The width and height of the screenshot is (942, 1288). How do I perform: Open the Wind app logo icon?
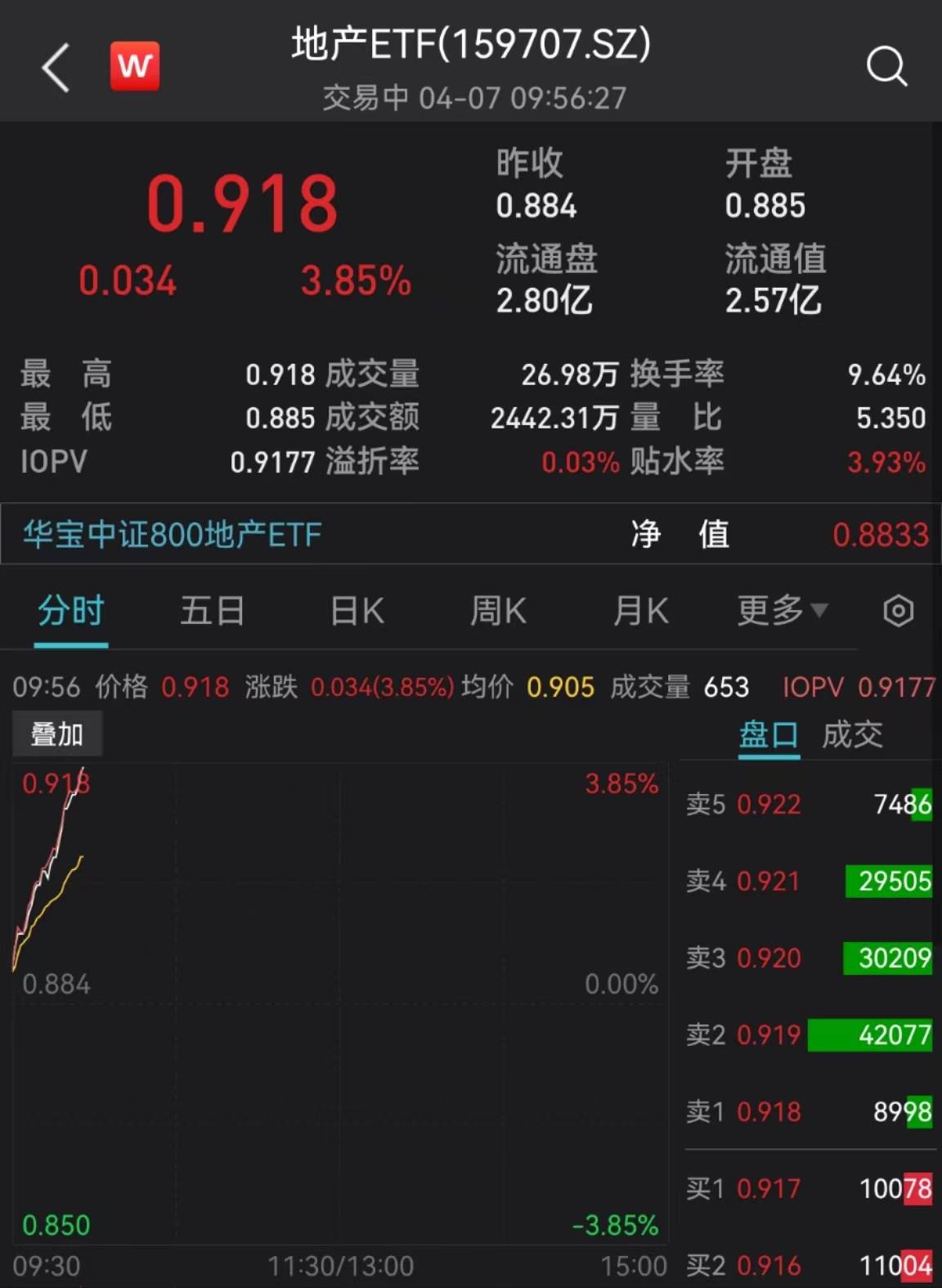click(x=135, y=65)
